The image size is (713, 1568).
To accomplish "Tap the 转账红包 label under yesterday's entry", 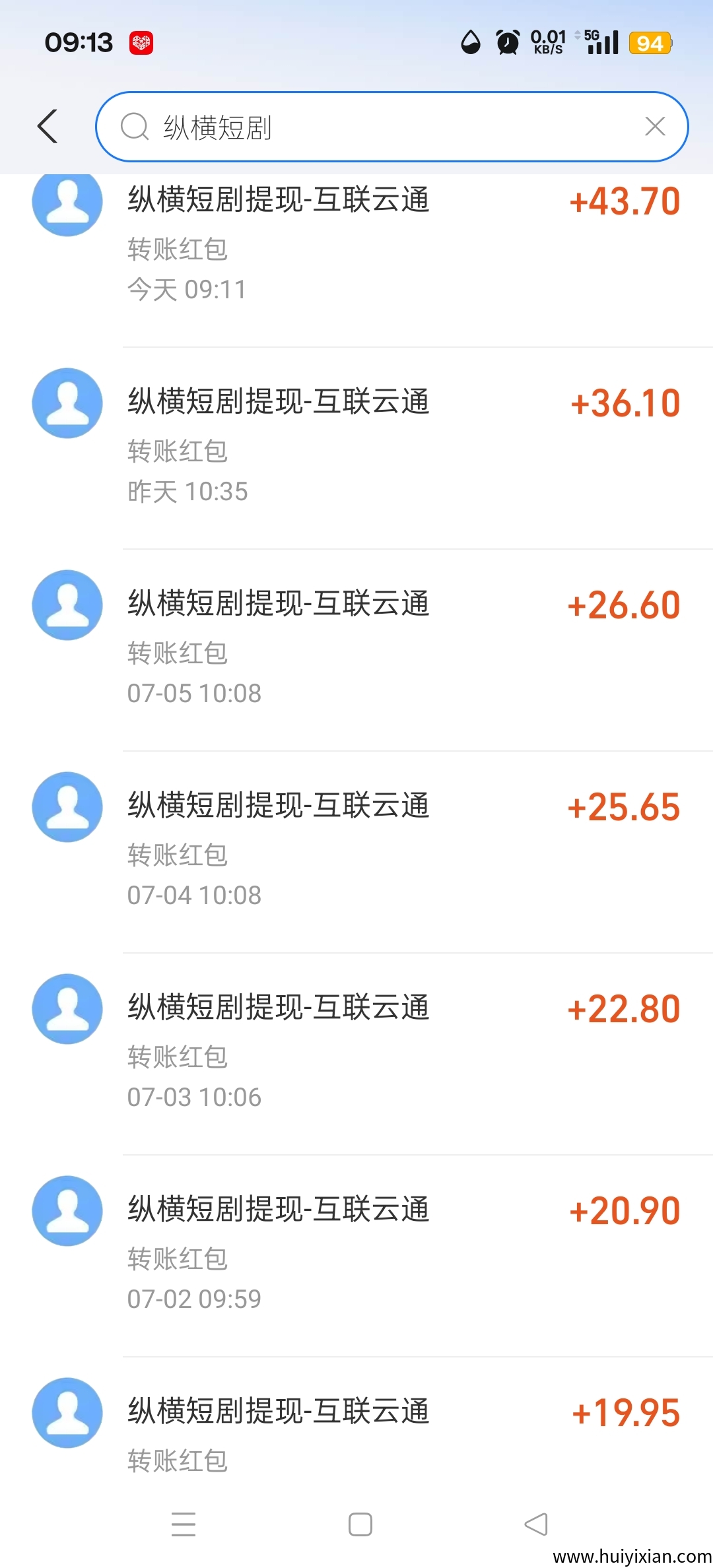I will (x=177, y=453).
